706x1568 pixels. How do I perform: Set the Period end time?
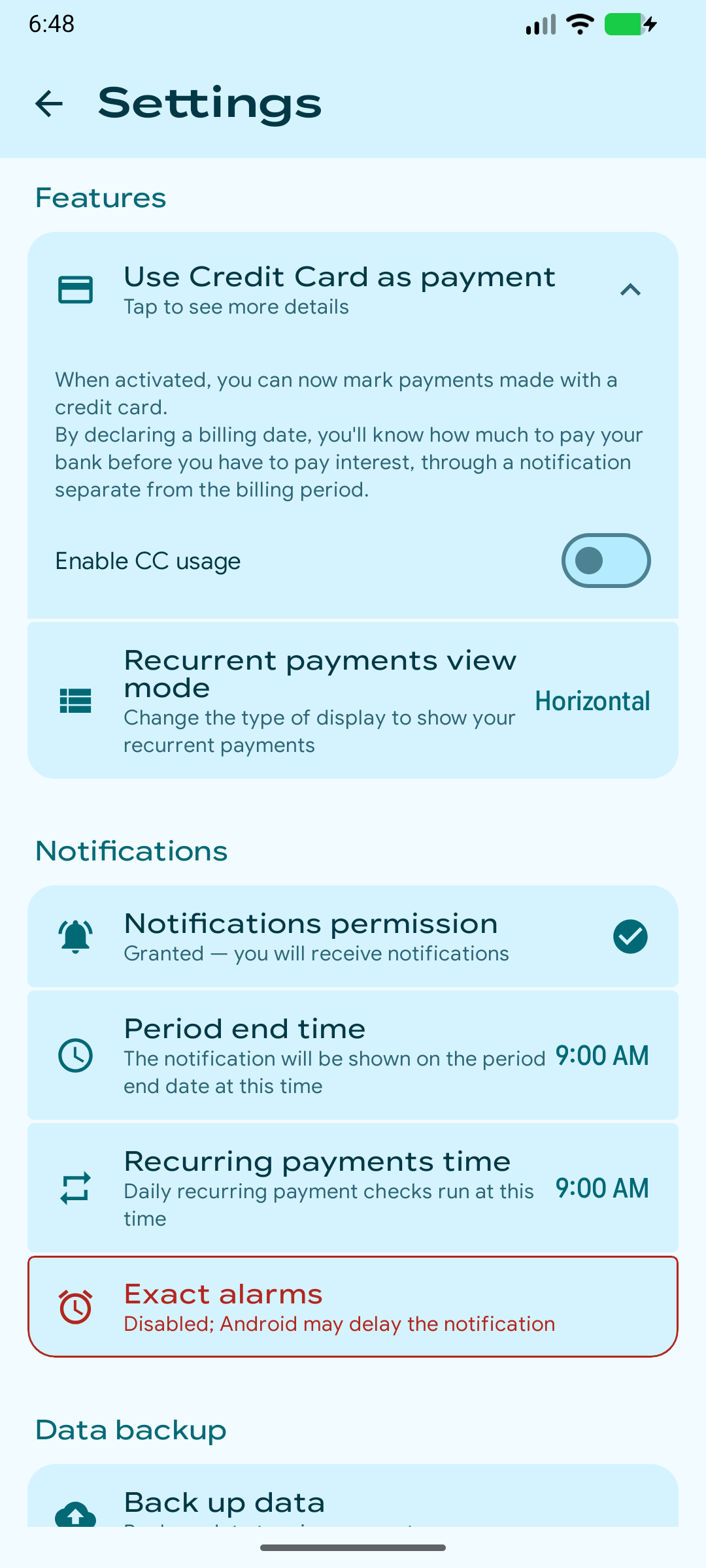pyautogui.click(x=353, y=1055)
